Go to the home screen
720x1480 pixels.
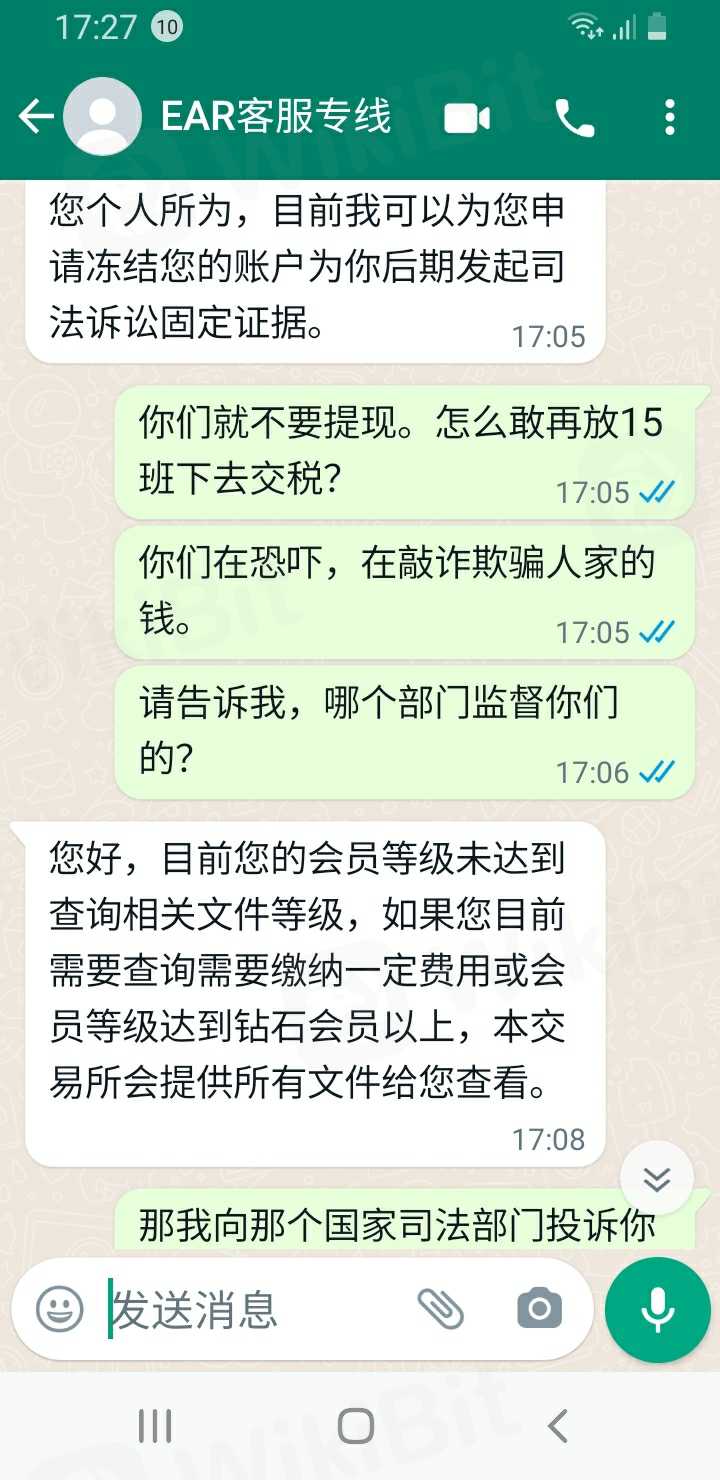(356, 1426)
